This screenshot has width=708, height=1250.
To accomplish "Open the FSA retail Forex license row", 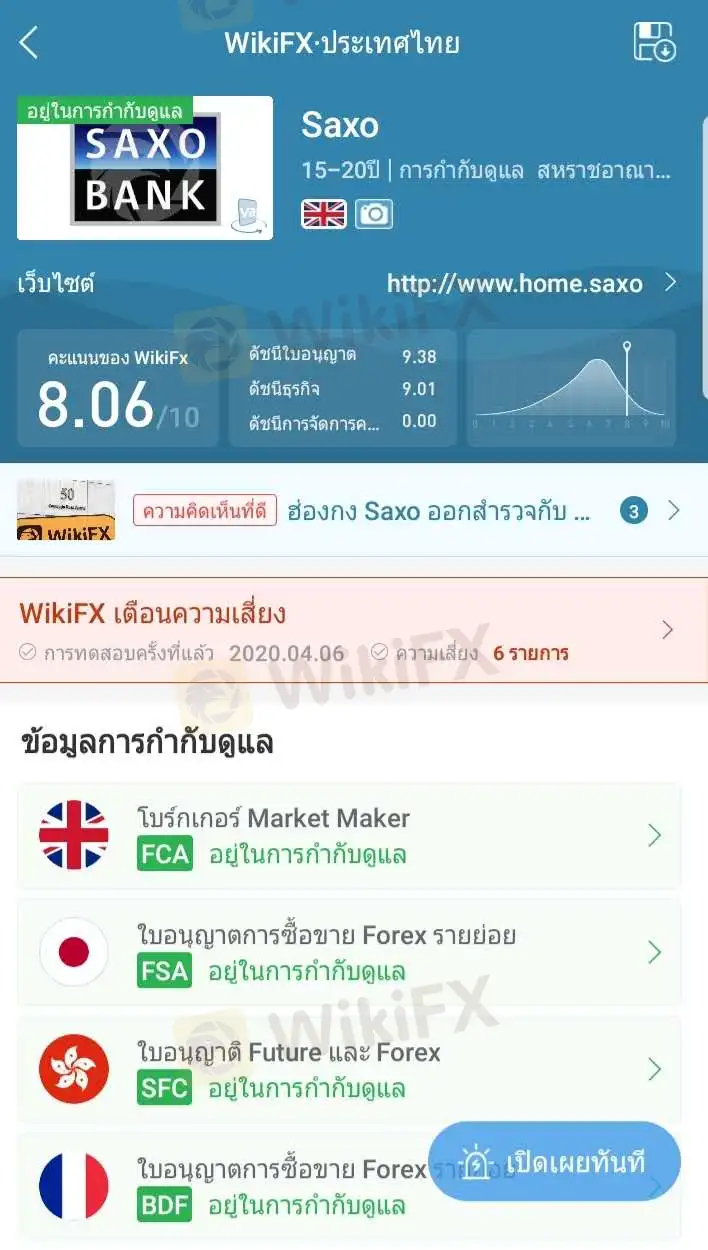I will coord(349,953).
